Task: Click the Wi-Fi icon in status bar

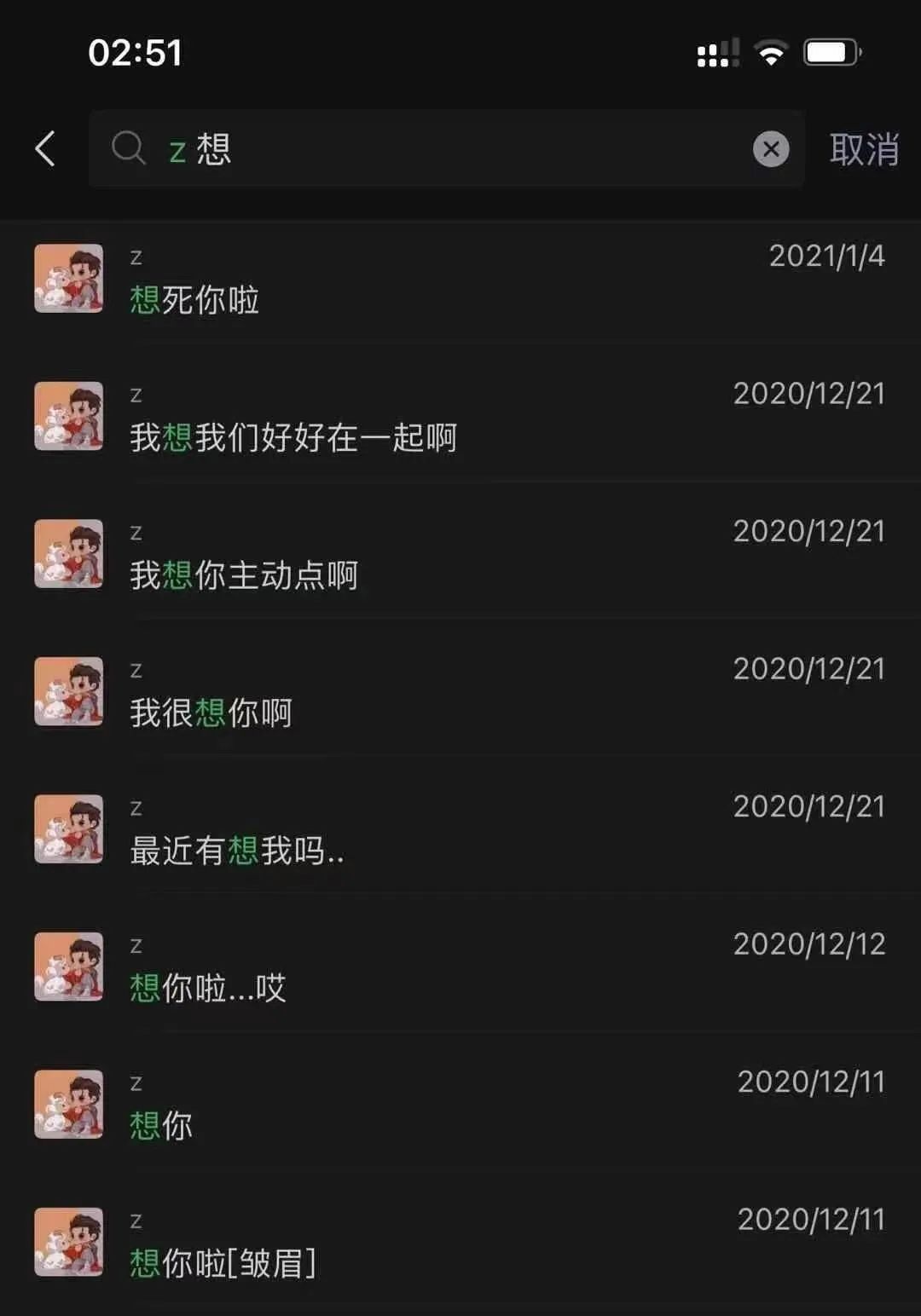Action: coord(770,51)
